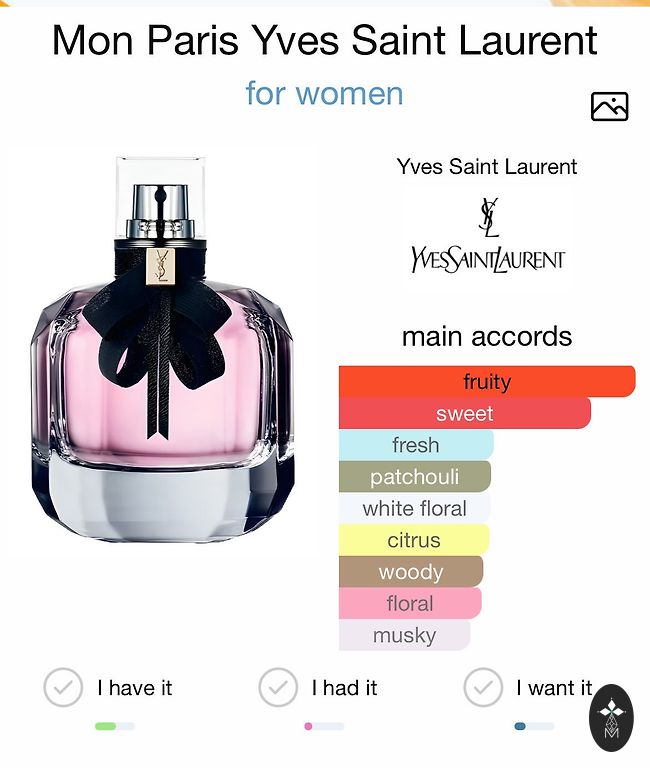Open the perfume photo gallery icon
650x768 pixels.
tap(609, 106)
